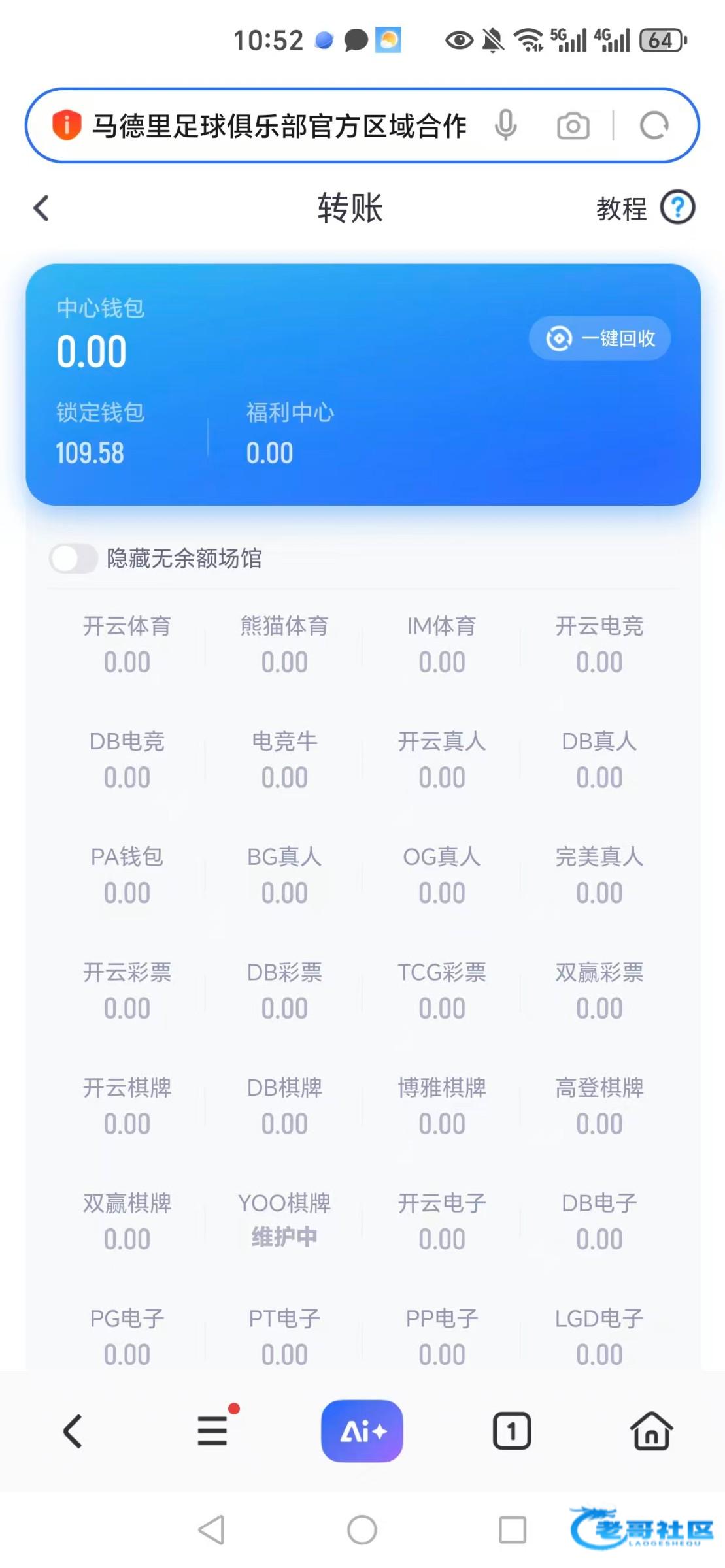Image resolution: width=725 pixels, height=1568 pixels.
Task: Select the PG电子 venue
Action: [x=127, y=1336]
